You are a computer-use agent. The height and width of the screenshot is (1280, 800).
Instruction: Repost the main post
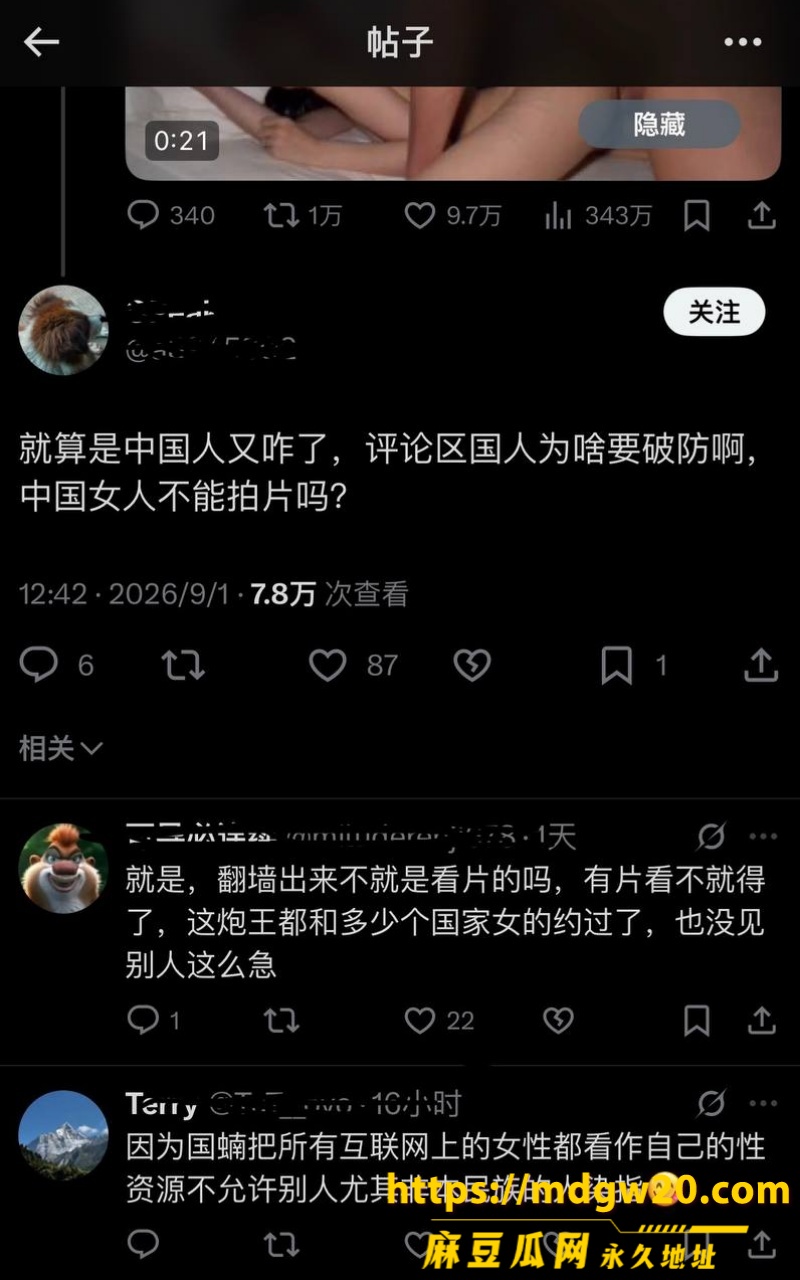(x=183, y=665)
